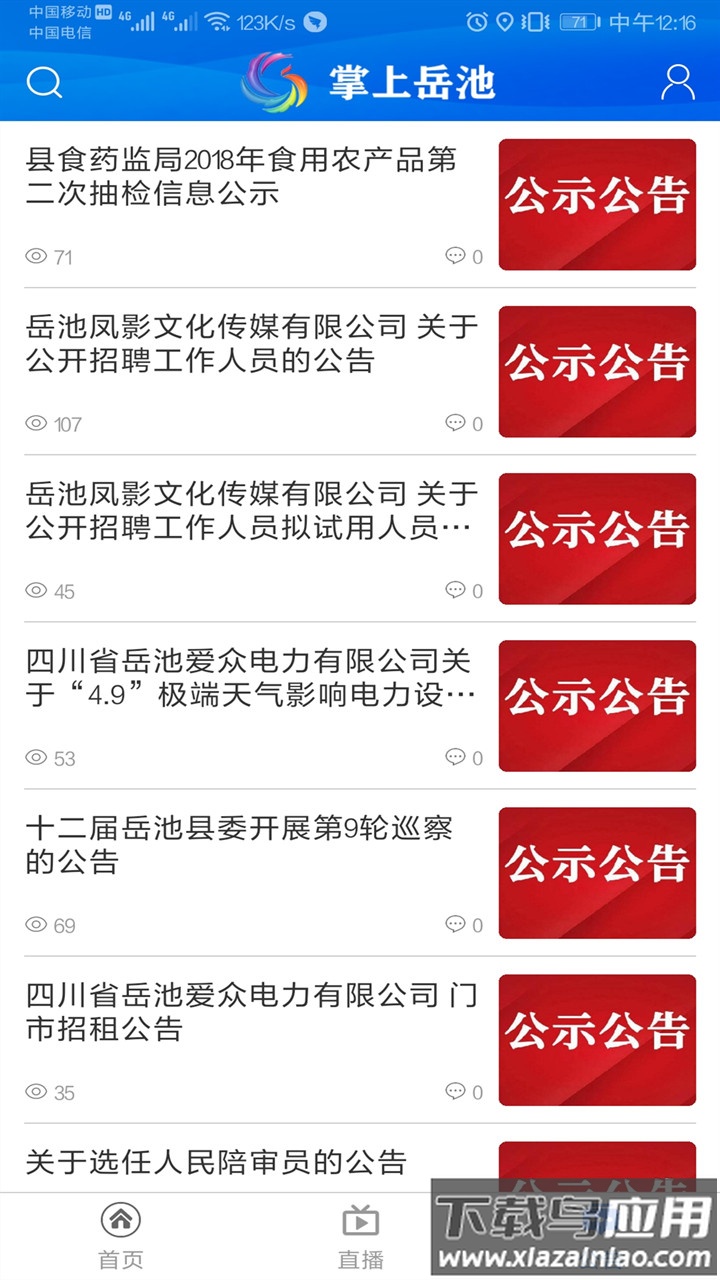Tap the first 公示公告 red thumbnail
The image size is (720, 1280).
(597, 204)
